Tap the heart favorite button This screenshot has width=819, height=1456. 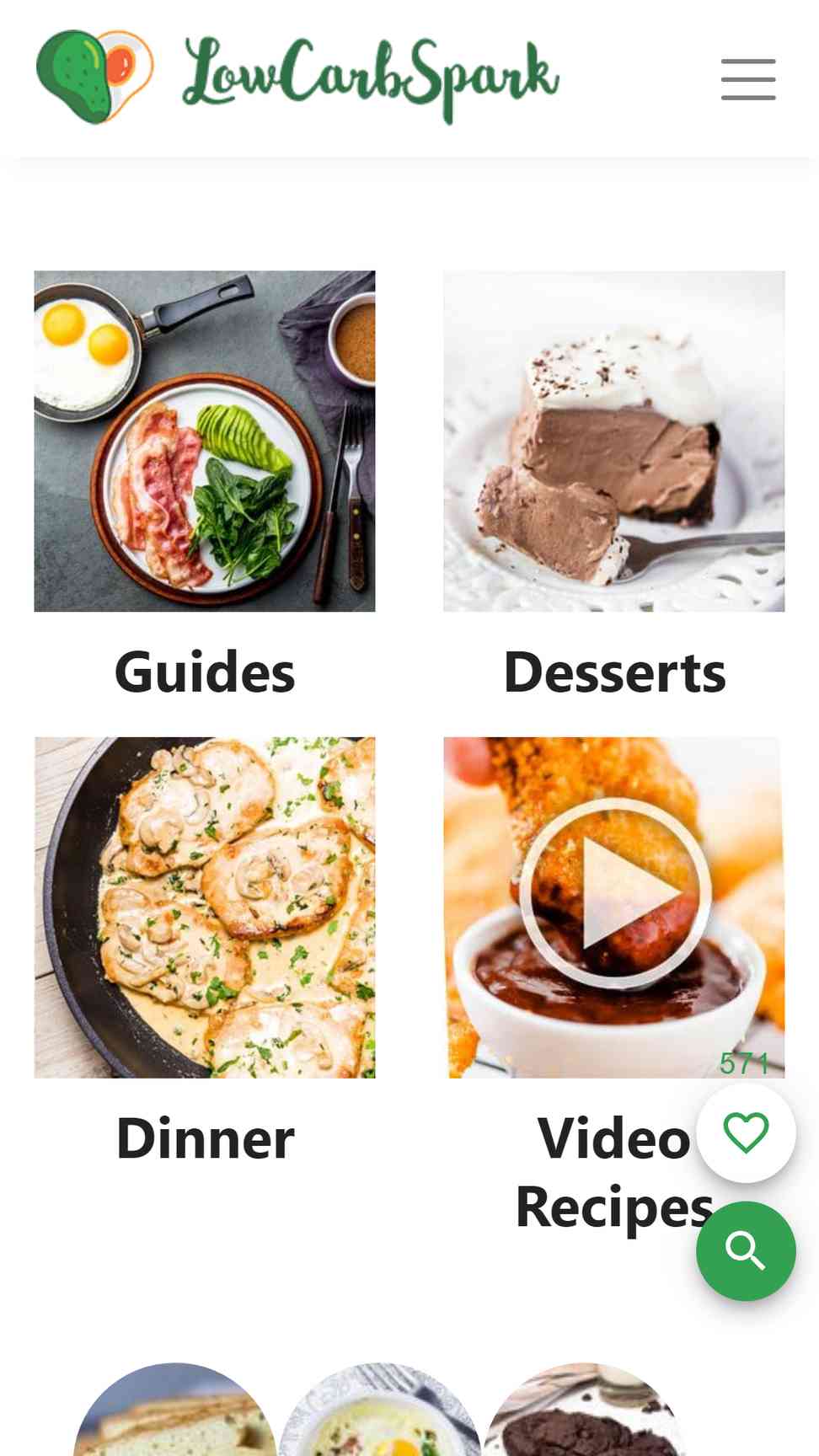point(746,1132)
